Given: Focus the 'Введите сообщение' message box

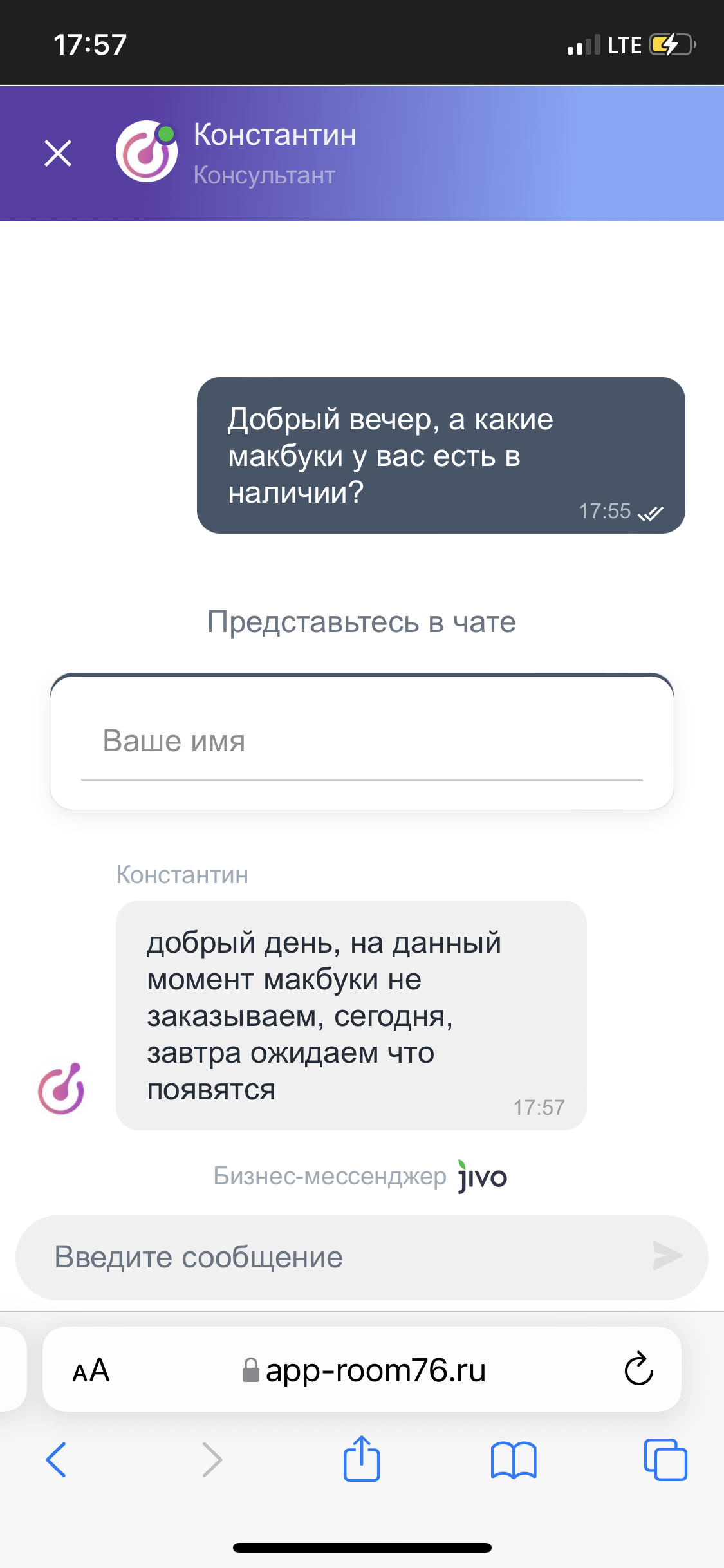Looking at the screenshot, I should (x=335, y=1257).
